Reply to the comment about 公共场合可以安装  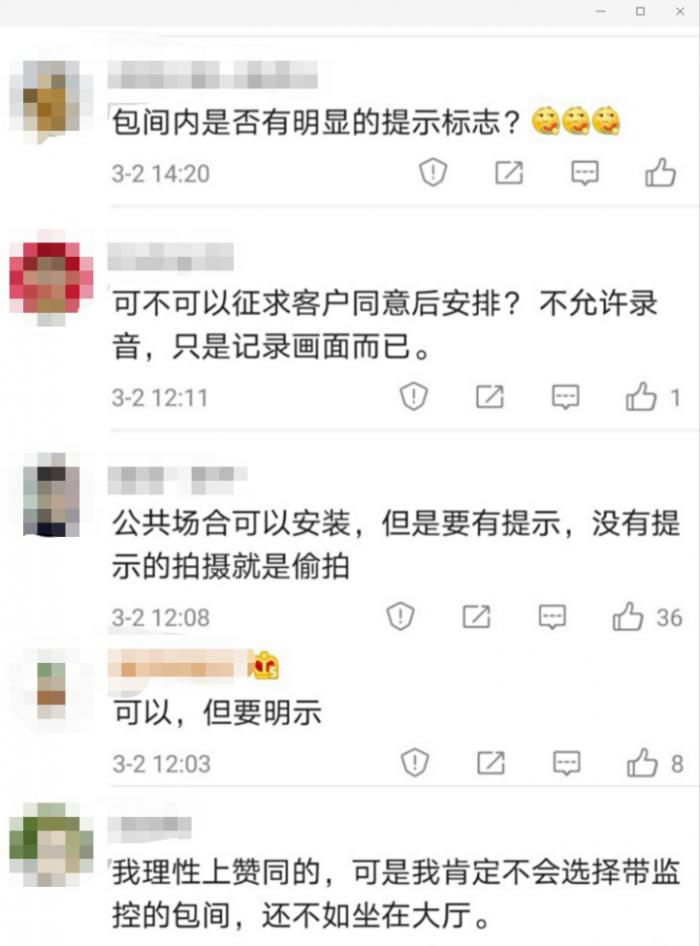553,617
